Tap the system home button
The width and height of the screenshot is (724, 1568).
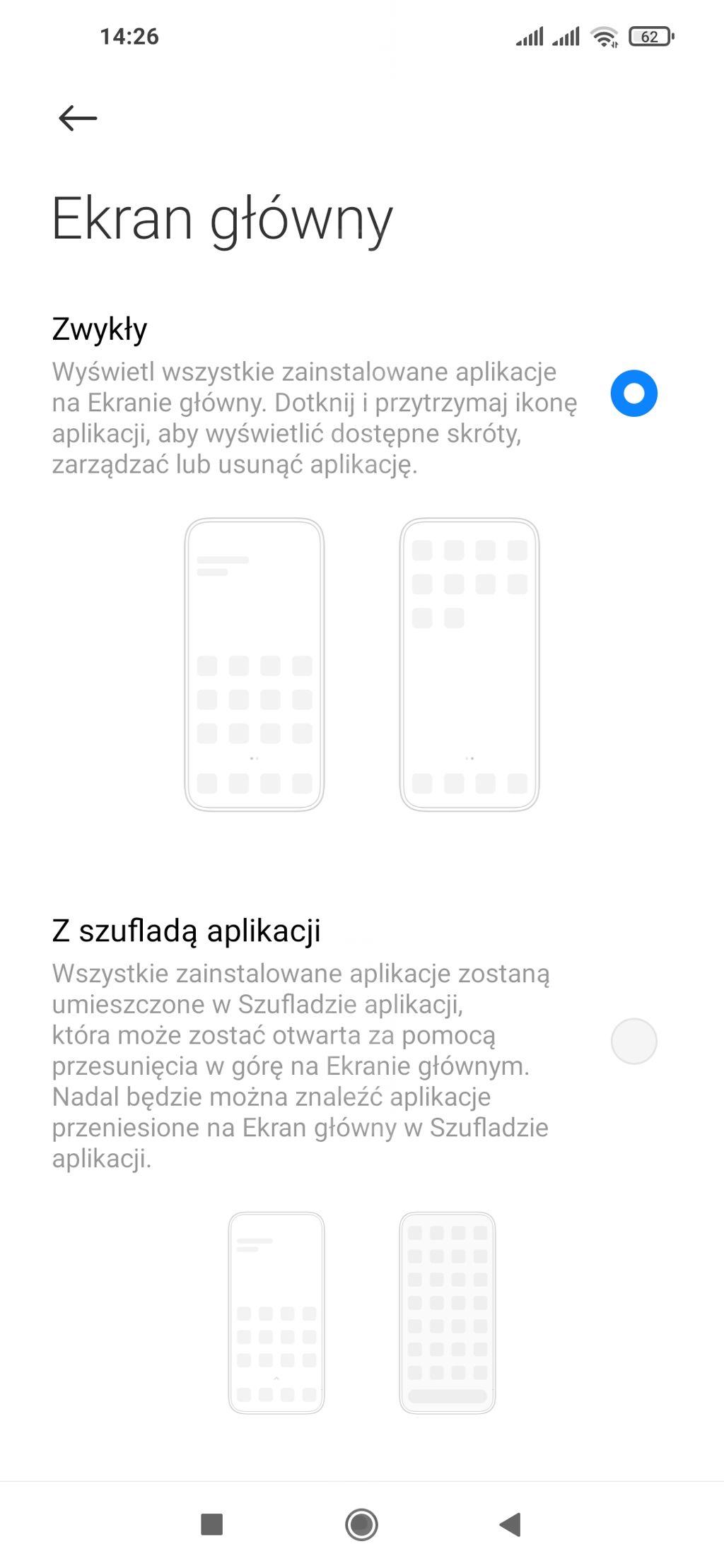pyautogui.click(x=361, y=1524)
